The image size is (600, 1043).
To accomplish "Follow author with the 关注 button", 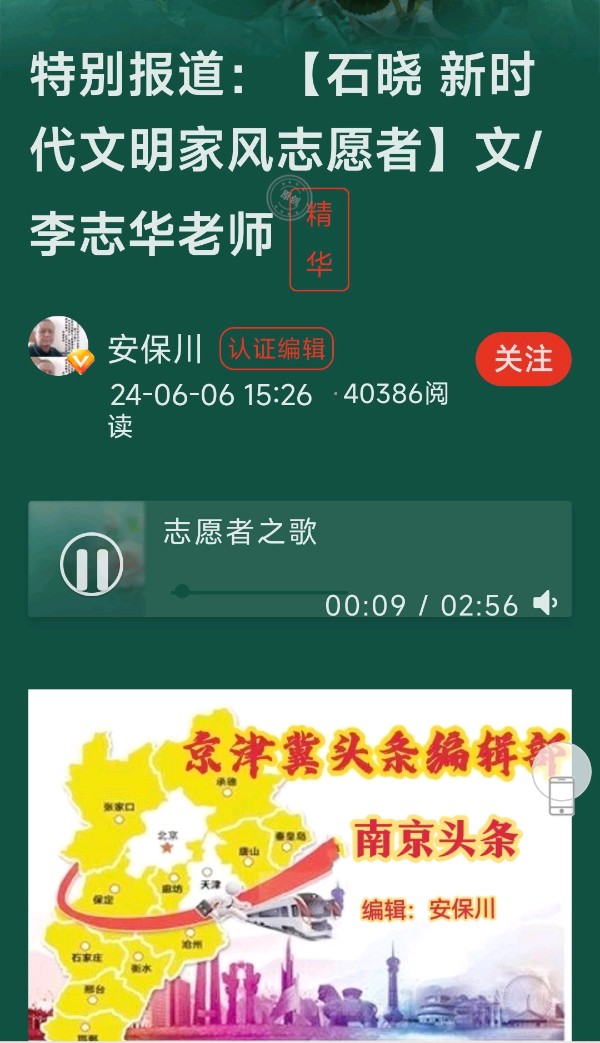I will point(523,359).
